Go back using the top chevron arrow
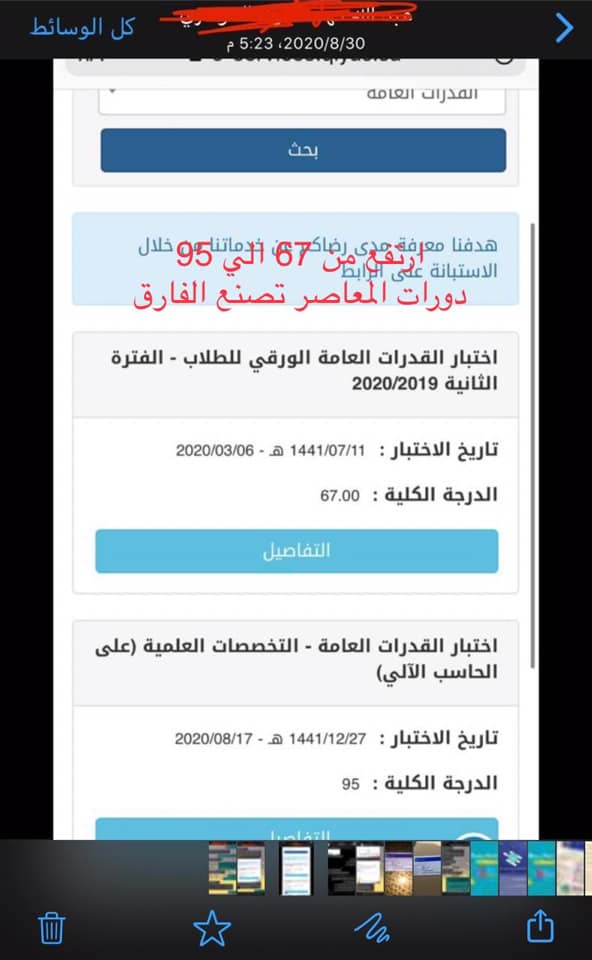The width and height of the screenshot is (592, 960). 564,28
